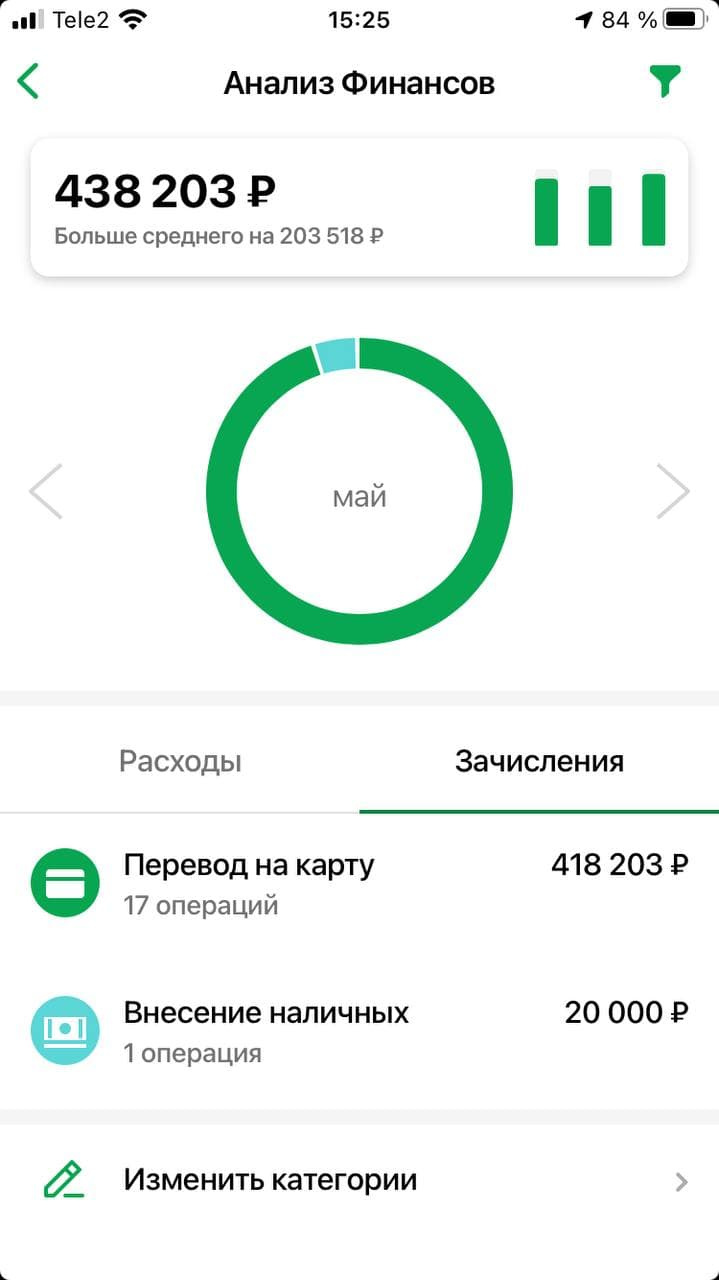The width and height of the screenshot is (719, 1280).
Task: Open Перевод на карту category
Action: click(359, 883)
